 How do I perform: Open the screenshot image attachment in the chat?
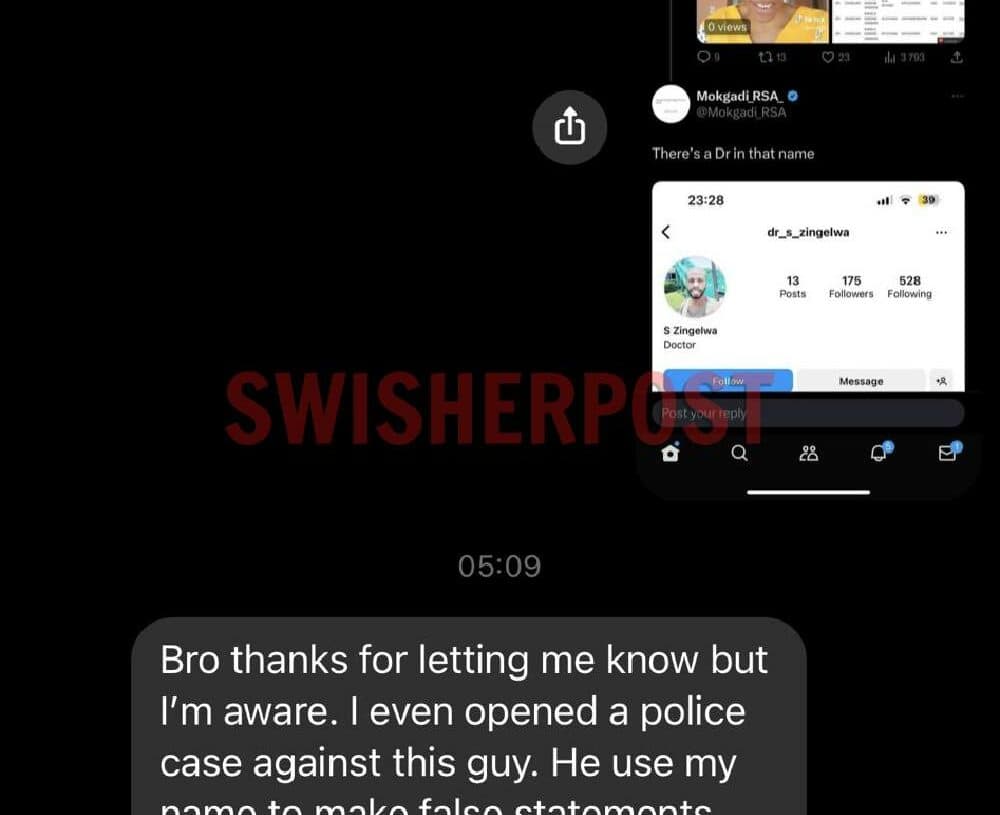coord(808,250)
